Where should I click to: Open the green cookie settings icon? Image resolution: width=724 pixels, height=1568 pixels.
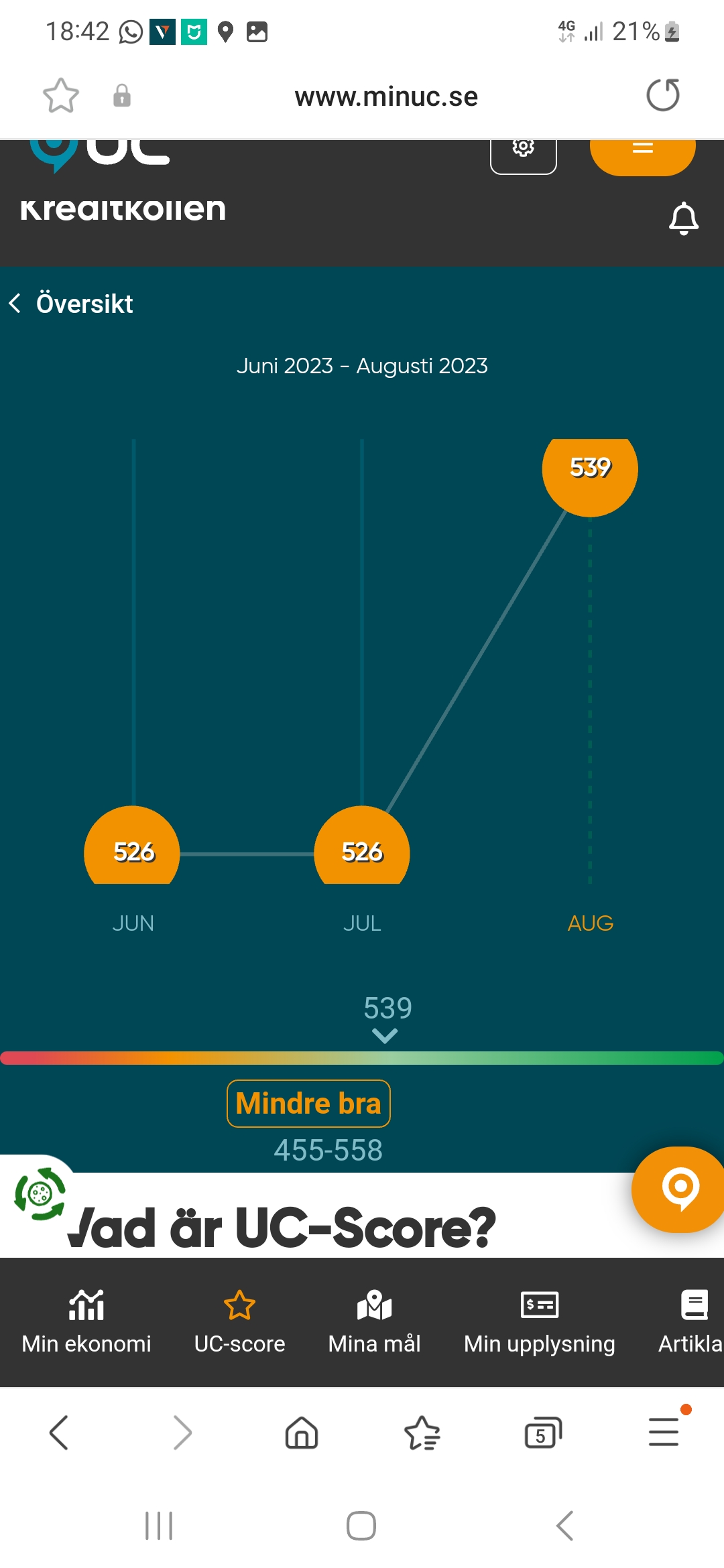tap(40, 1193)
